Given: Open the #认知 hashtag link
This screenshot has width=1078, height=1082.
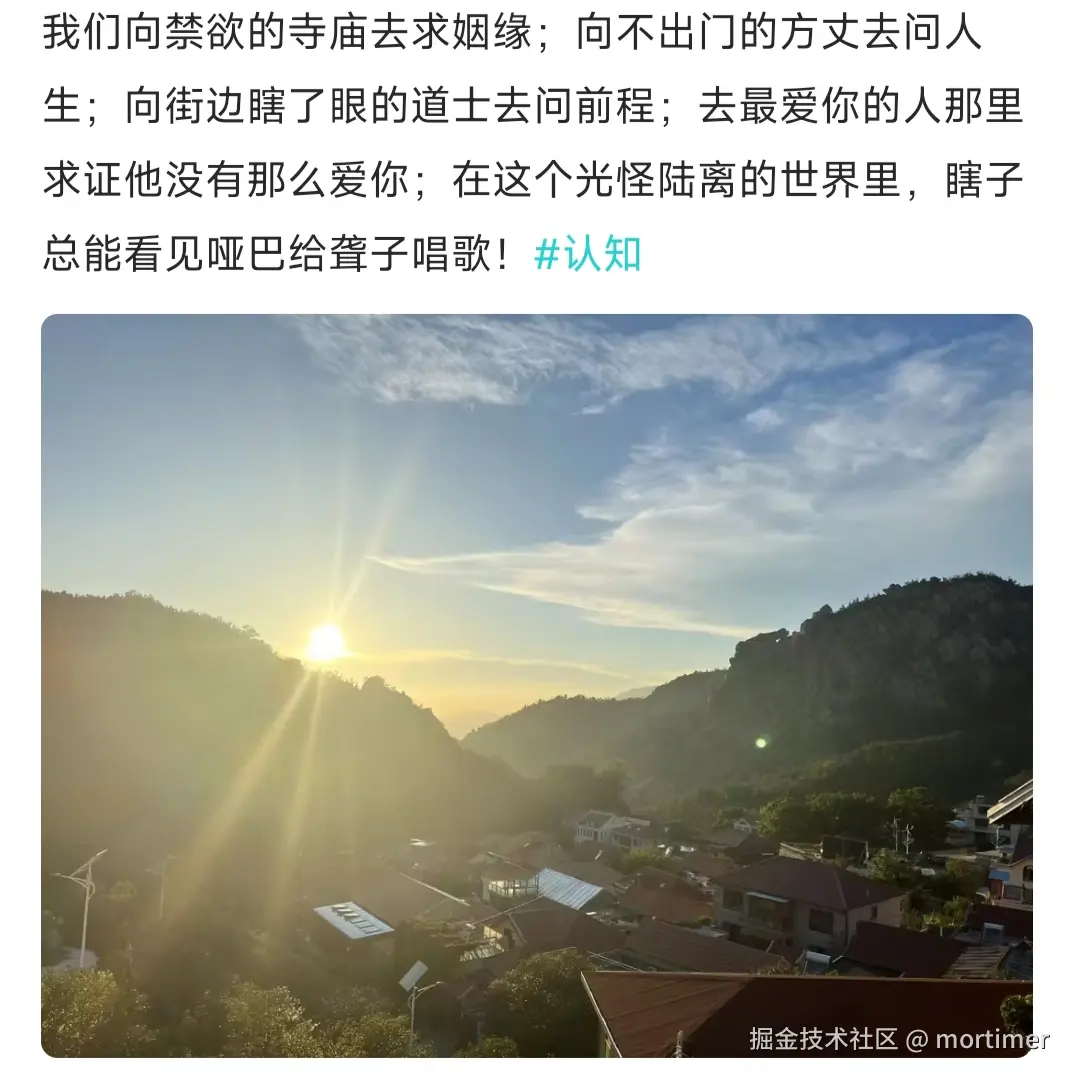Looking at the screenshot, I should point(587,255).
